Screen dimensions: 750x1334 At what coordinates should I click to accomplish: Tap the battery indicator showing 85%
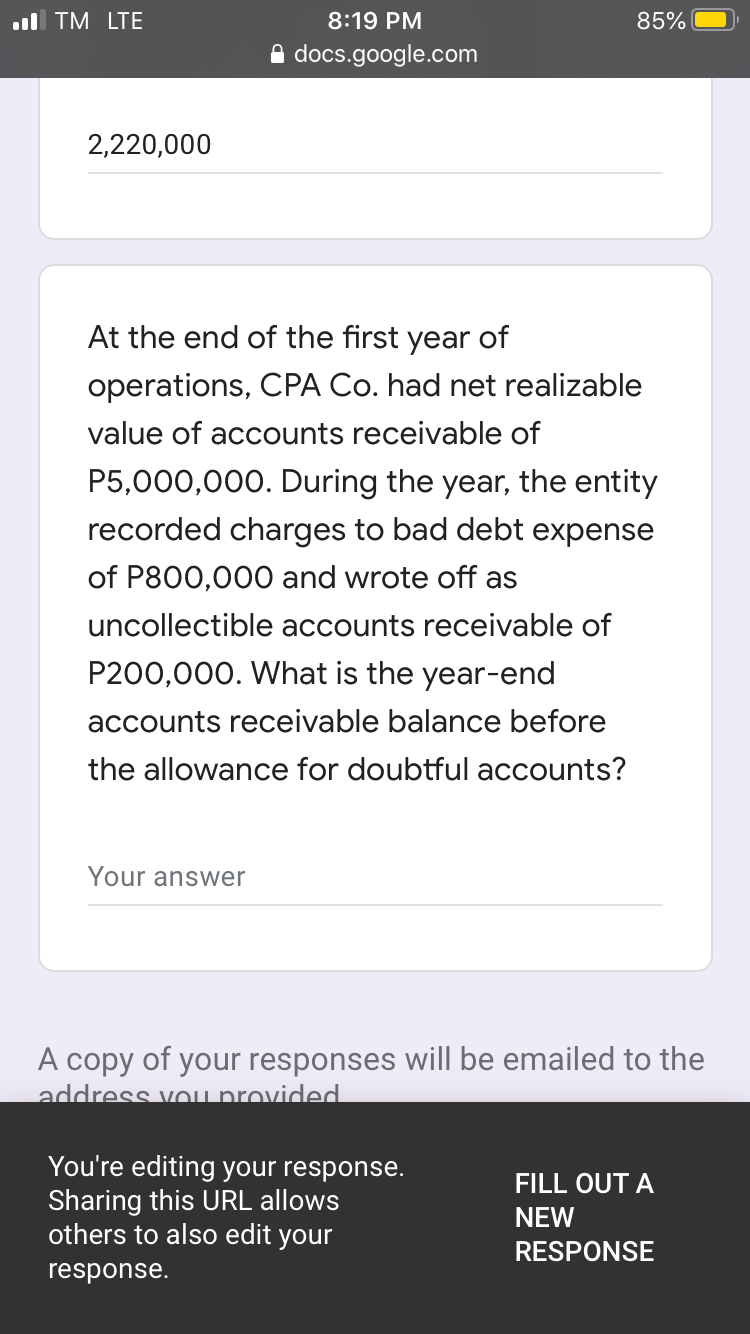[713, 20]
